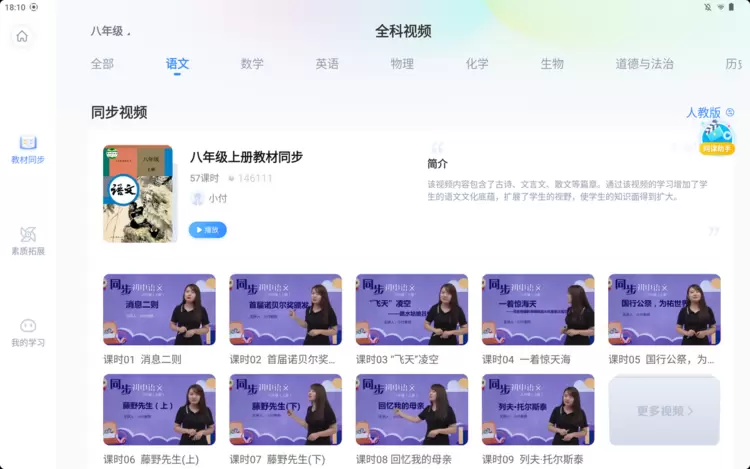Open lesson 课时07 藤野先生(下)
The height and width of the screenshot is (469, 750).
(285, 410)
